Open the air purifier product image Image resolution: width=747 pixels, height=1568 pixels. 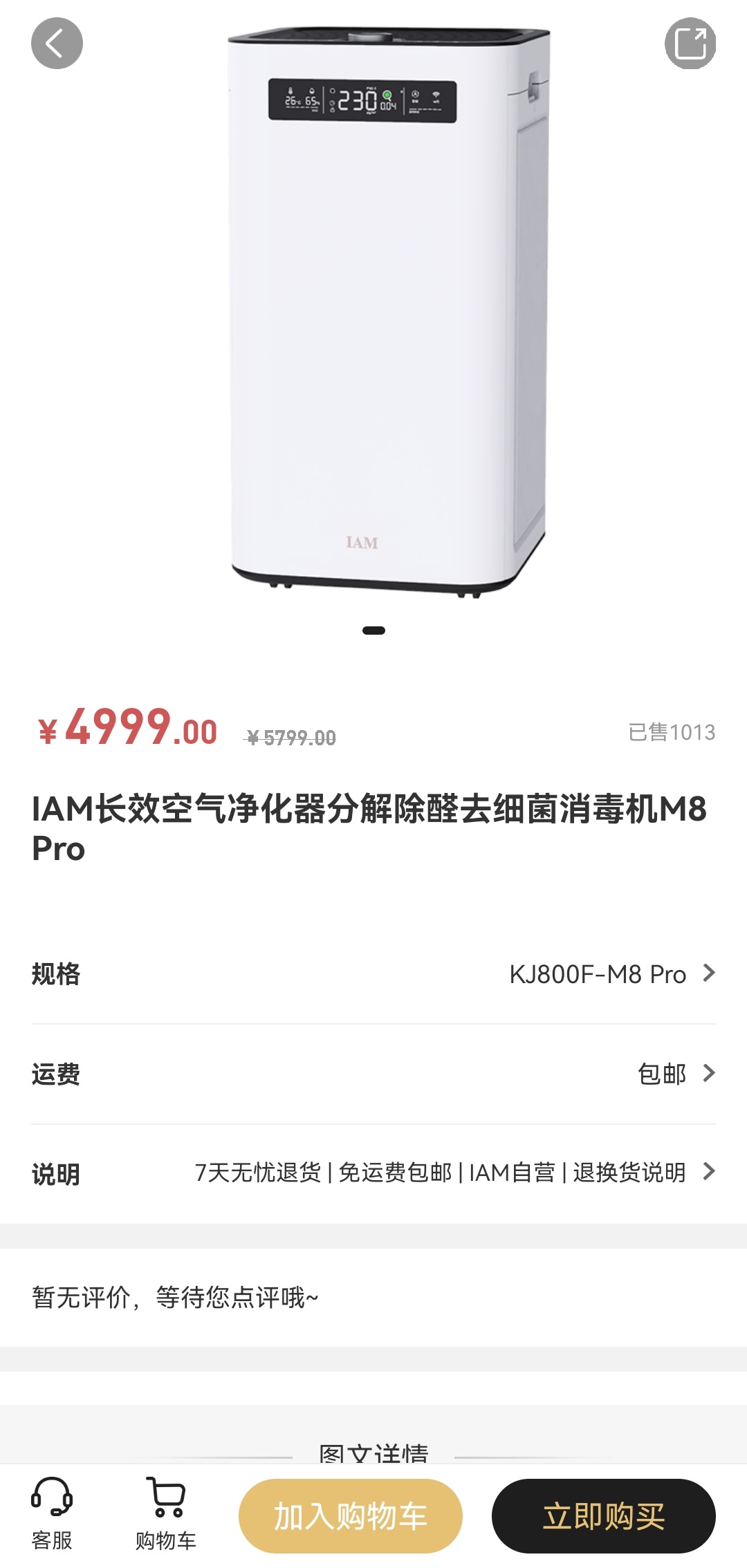point(387,311)
